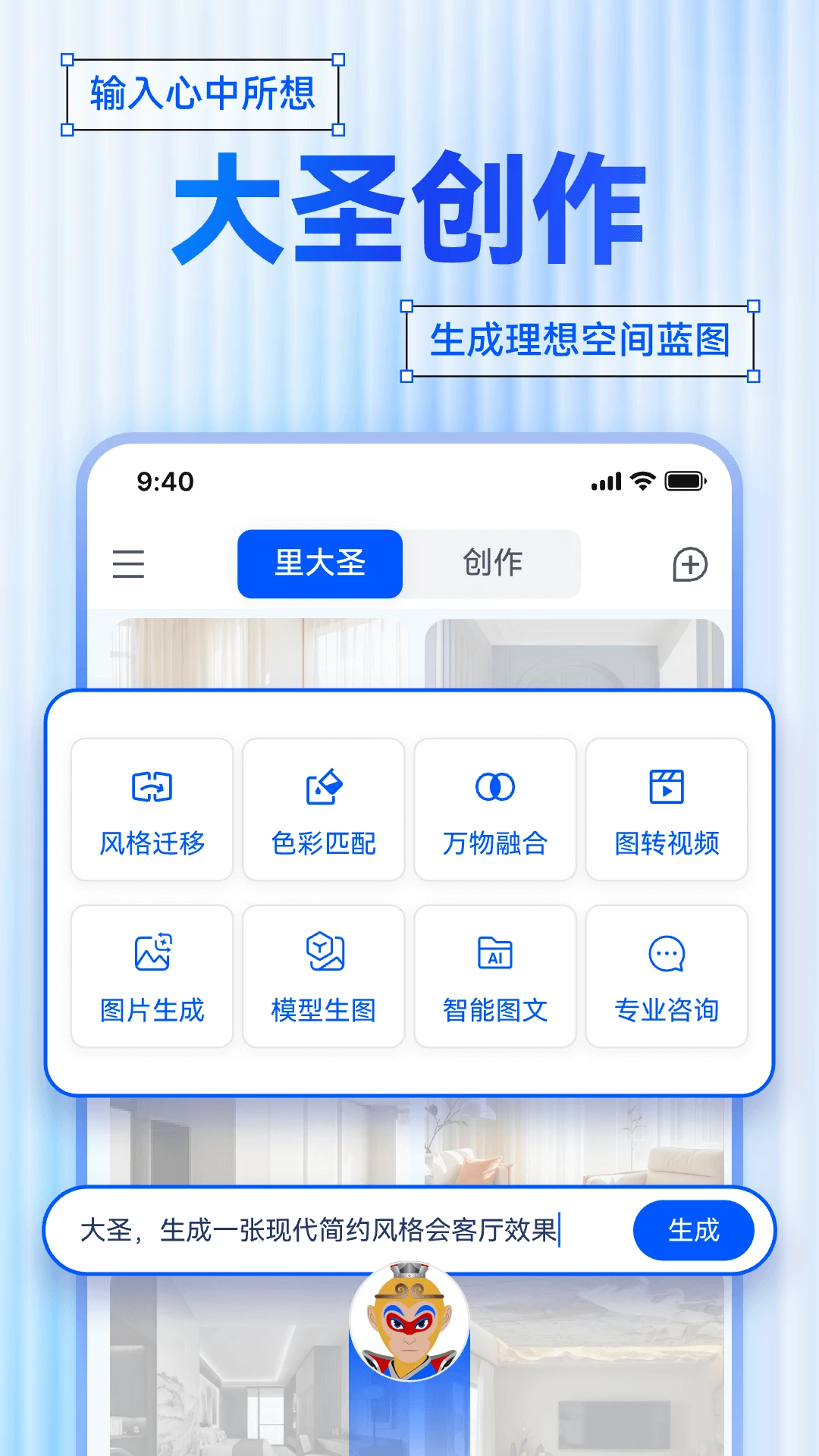Click the 生成理想空间蓝图 banner

[x=581, y=339]
